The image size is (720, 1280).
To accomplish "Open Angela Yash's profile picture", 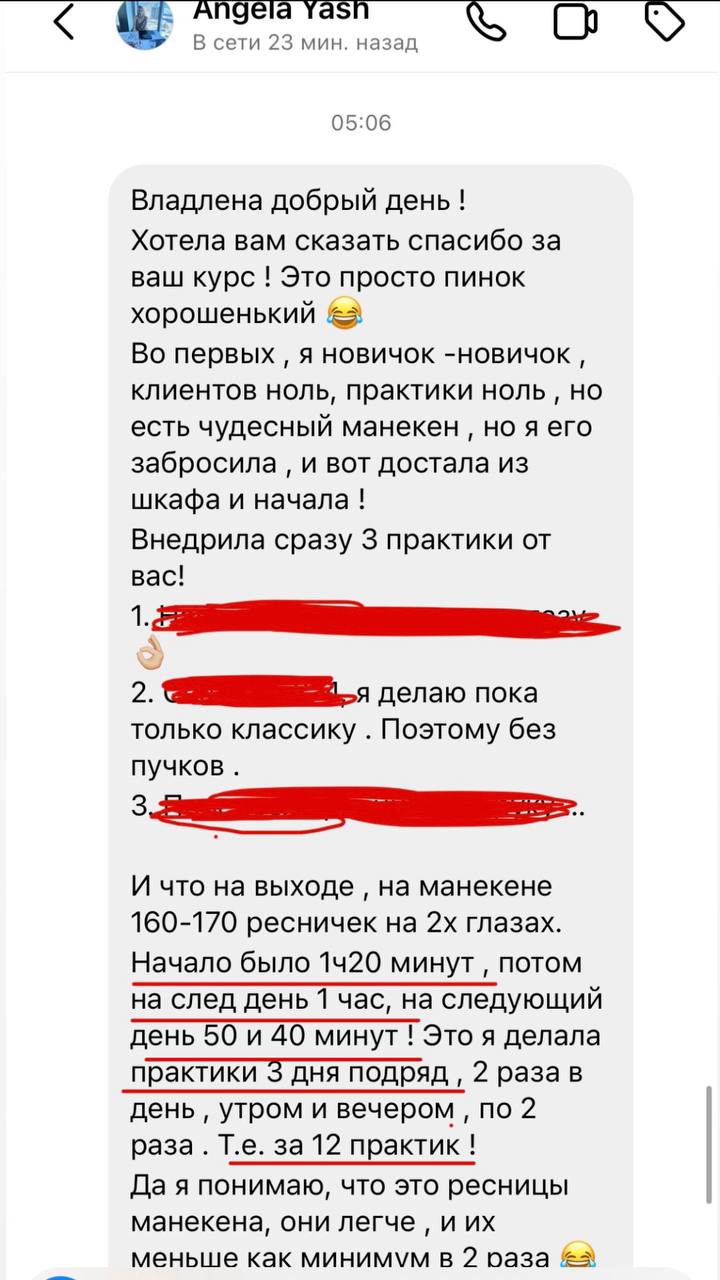I will coord(146,22).
